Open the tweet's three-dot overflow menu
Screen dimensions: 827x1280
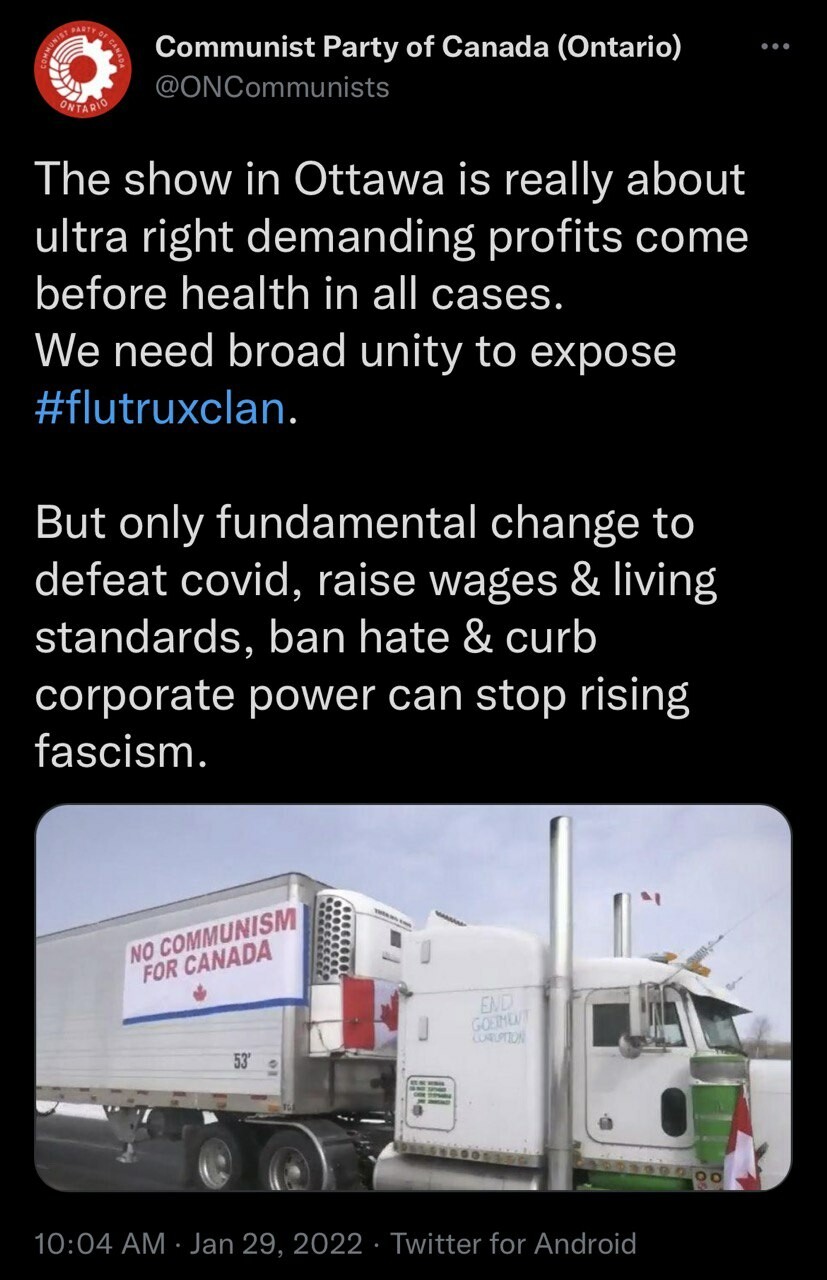pyautogui.click(x=775, y=47)
